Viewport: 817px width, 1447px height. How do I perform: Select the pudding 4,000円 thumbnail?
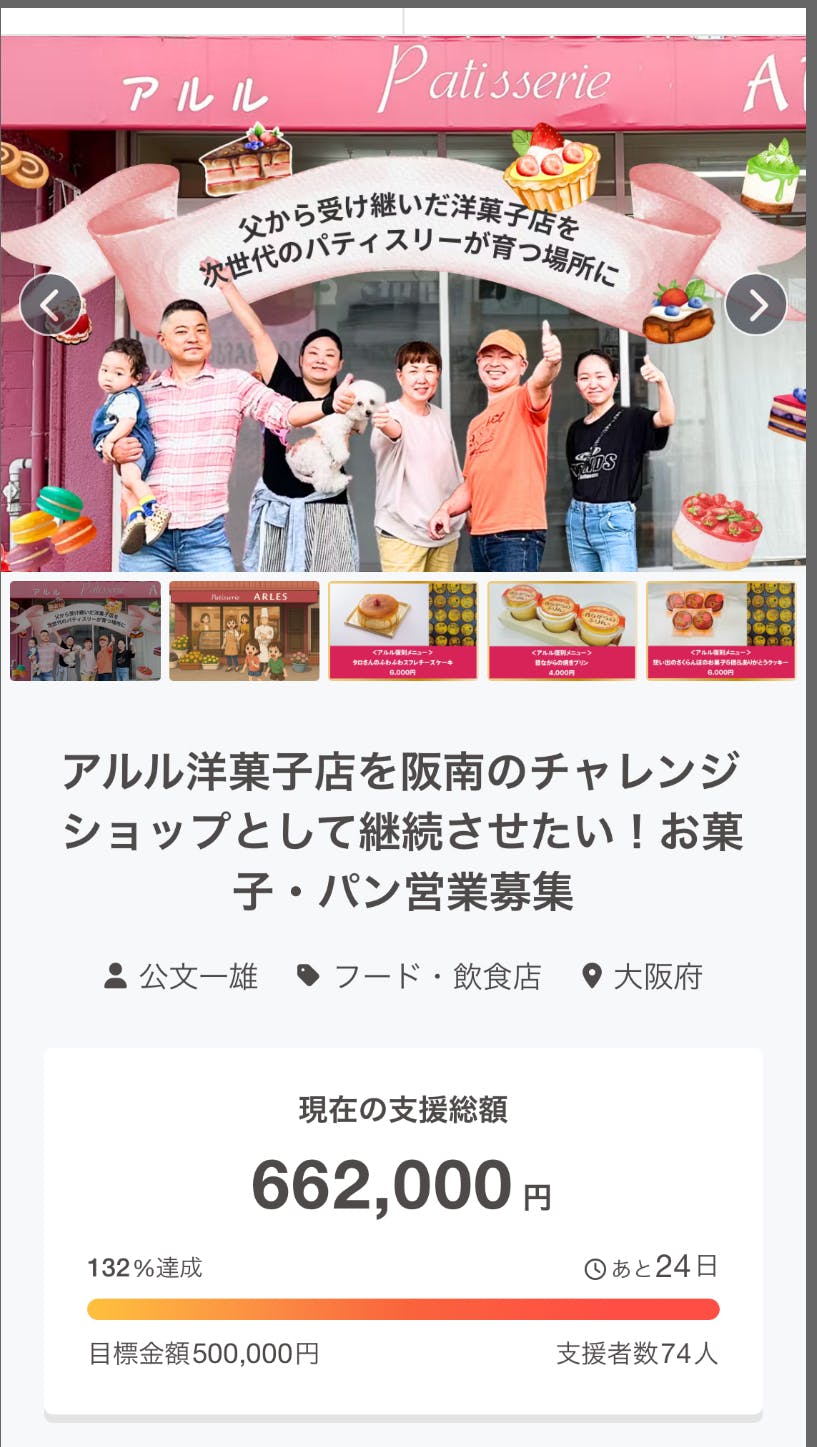pos(562,631)
